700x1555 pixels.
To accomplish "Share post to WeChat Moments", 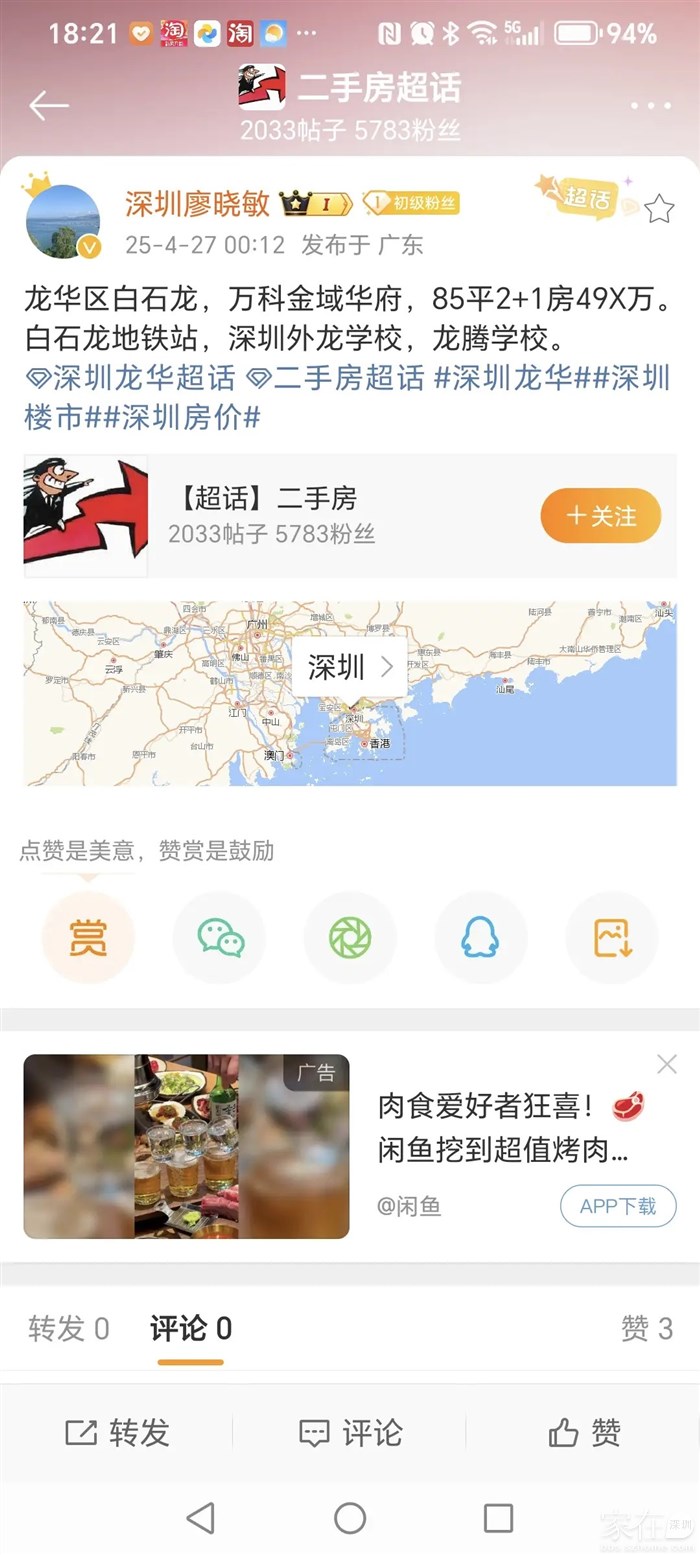I will click(350, 937).
